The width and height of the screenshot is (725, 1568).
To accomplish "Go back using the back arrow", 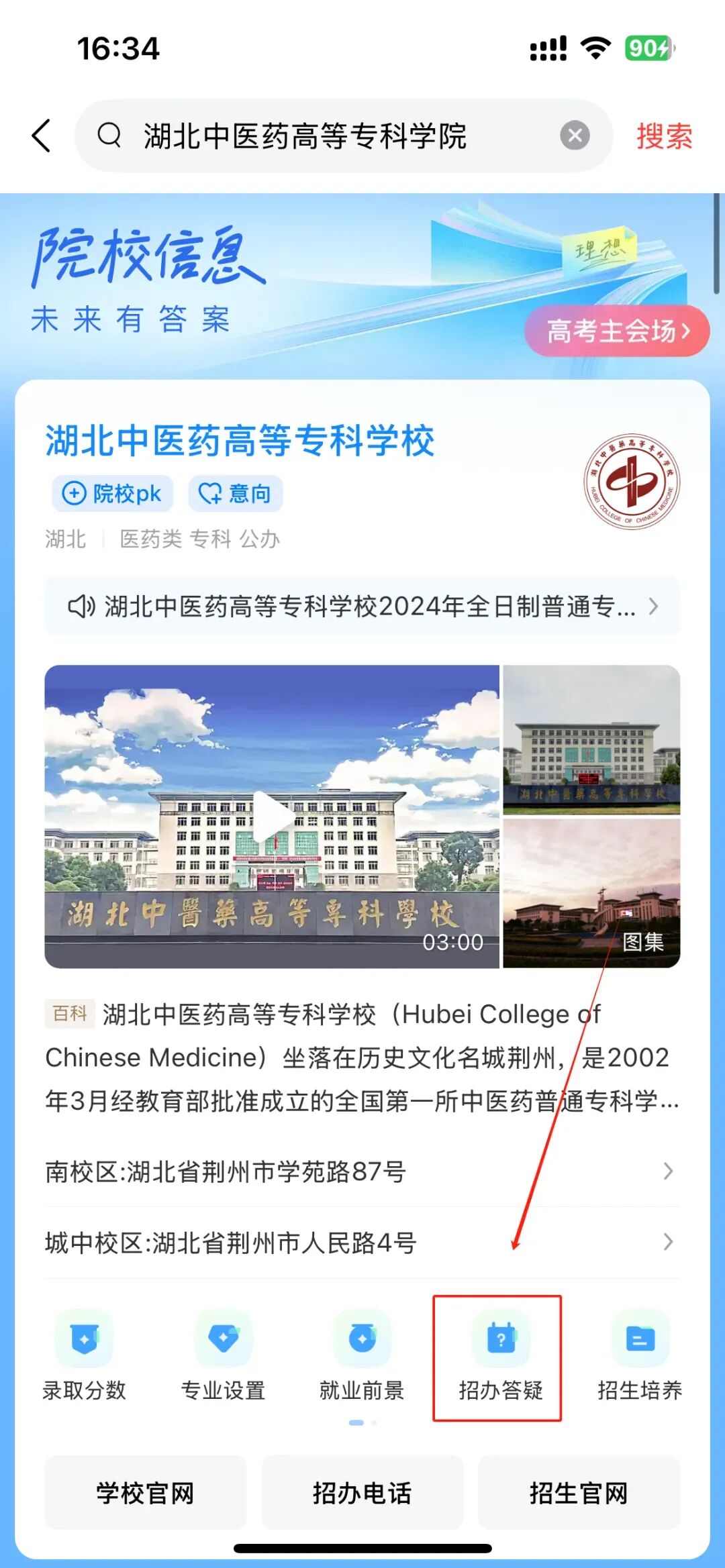I will 42,136.
